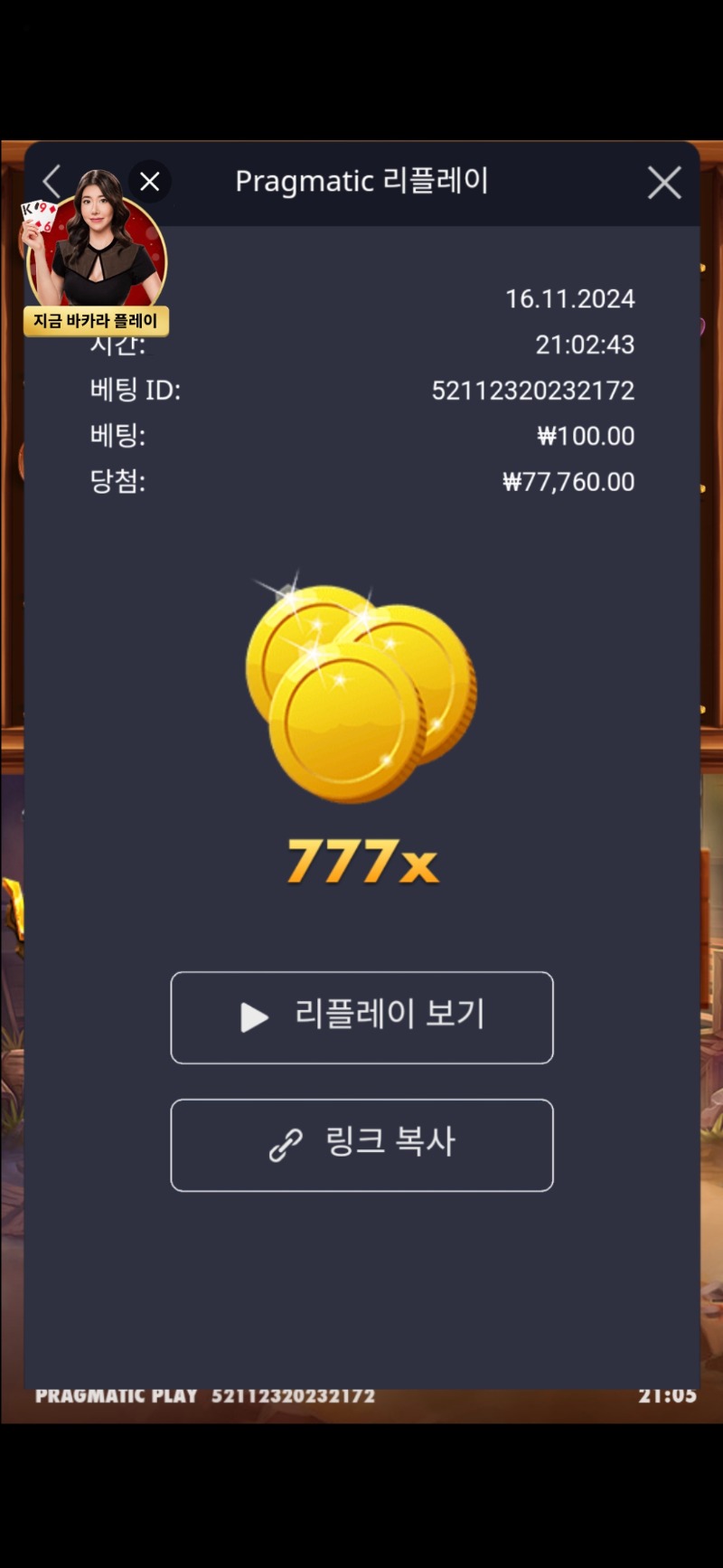This screenshot has width=723, height=1568.
Task: Open the 지금 바카라 플레이 promo
Action: point(96,320)
